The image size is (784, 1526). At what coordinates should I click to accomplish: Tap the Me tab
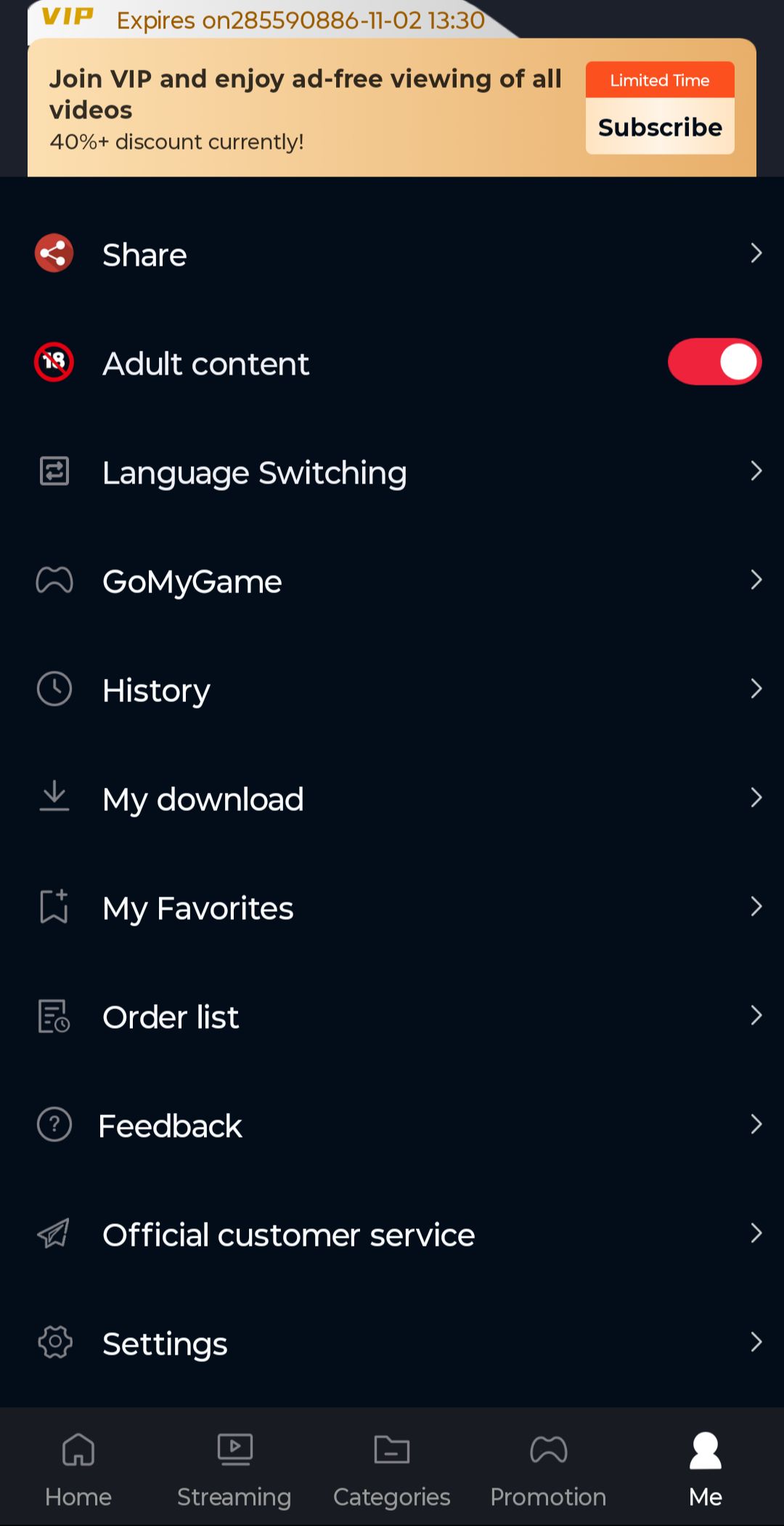[705, 1468]
